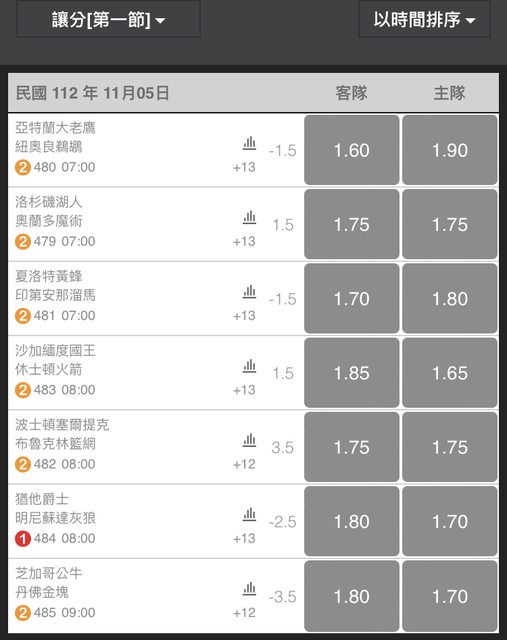Open +12 more bets for 公牛 vs 金塊
Image resolution: width=507 pixels, height=640 pixels.
click(244, 613)
